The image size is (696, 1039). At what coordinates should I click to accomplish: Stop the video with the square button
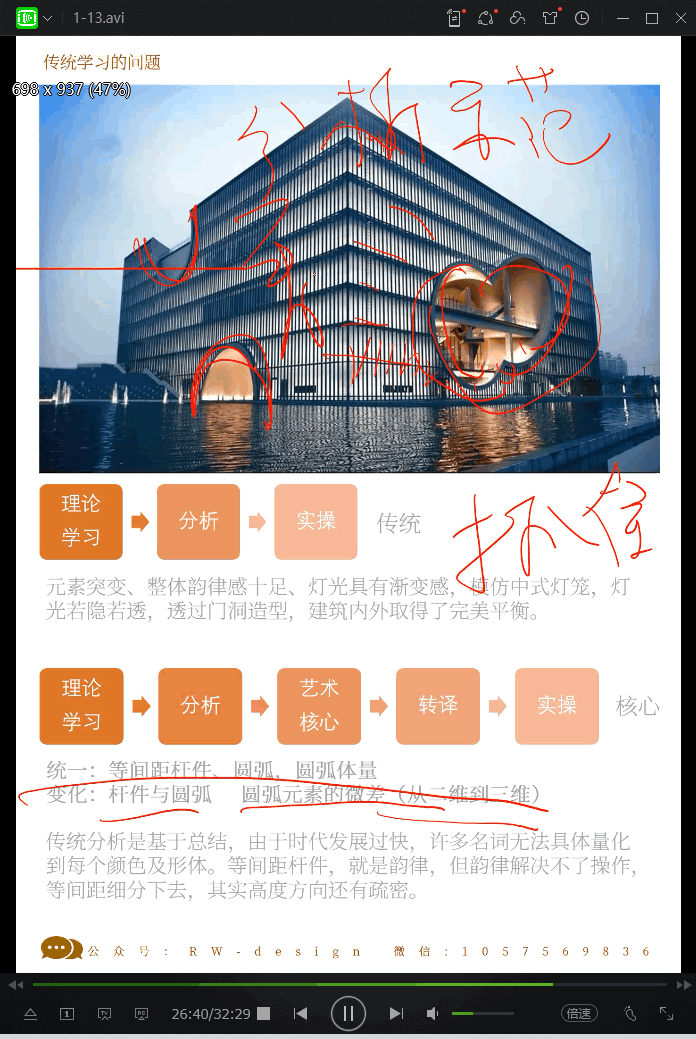pyautogui.click(x=263, y=1014)
